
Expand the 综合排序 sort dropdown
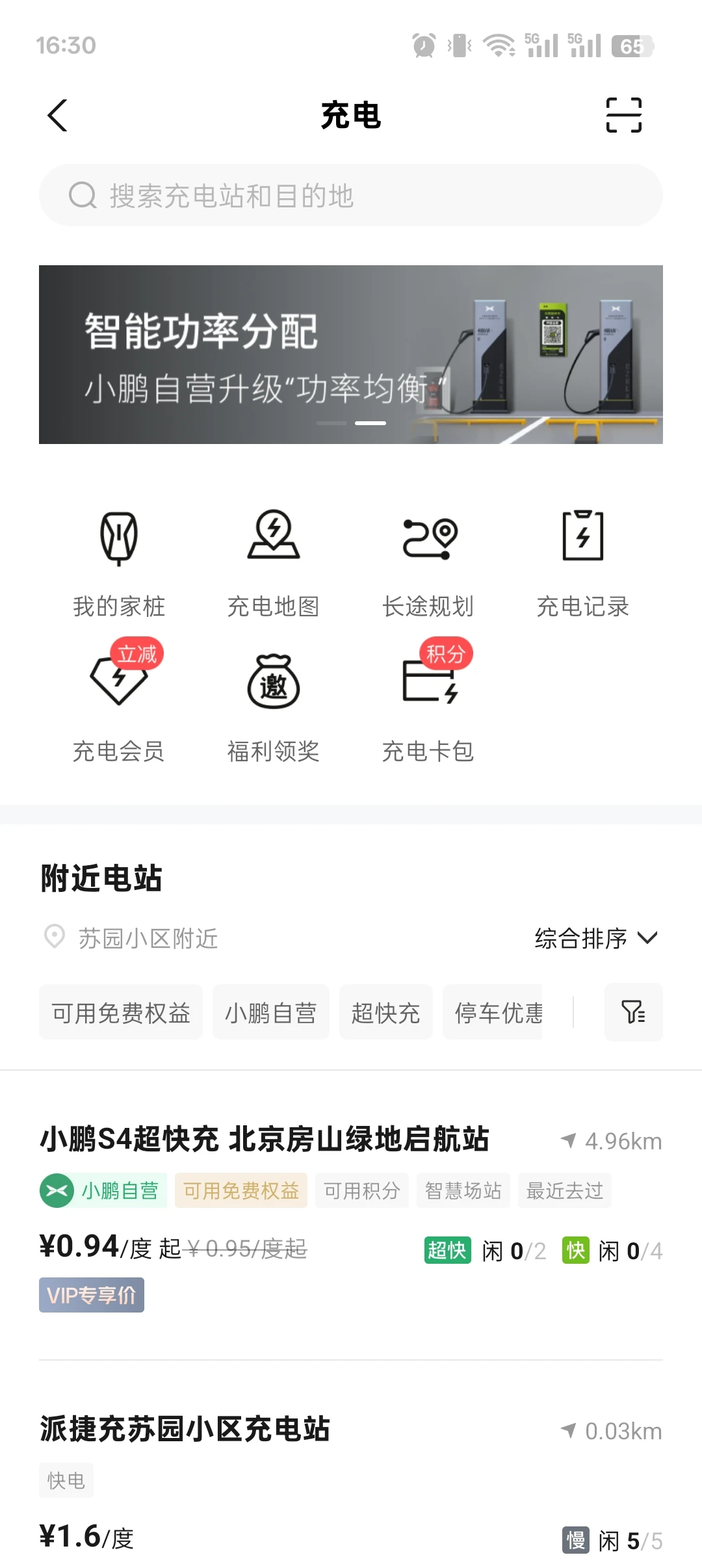[595, 938]
